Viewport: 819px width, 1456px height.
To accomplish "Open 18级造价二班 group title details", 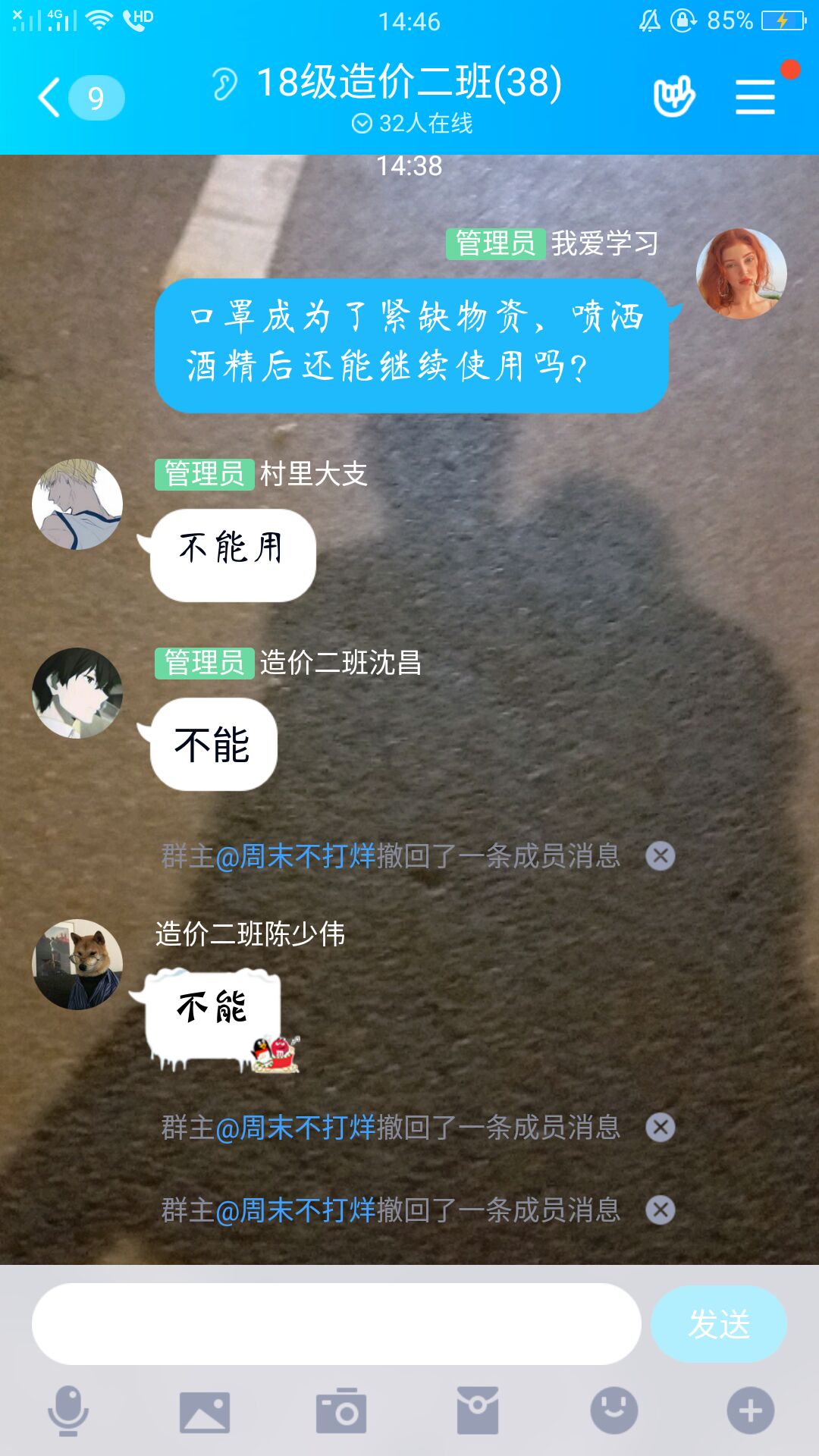I will pyautogui.click(x=409, y=83).
